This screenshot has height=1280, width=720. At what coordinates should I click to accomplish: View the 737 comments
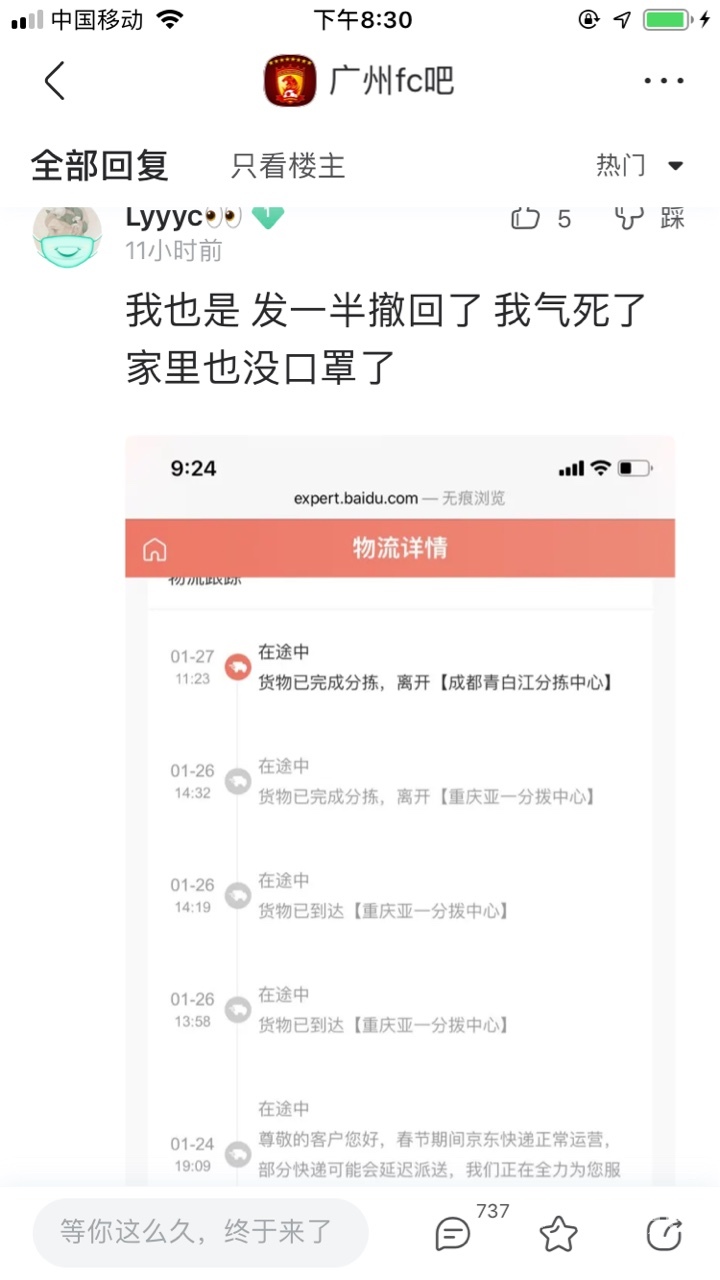455,1233
